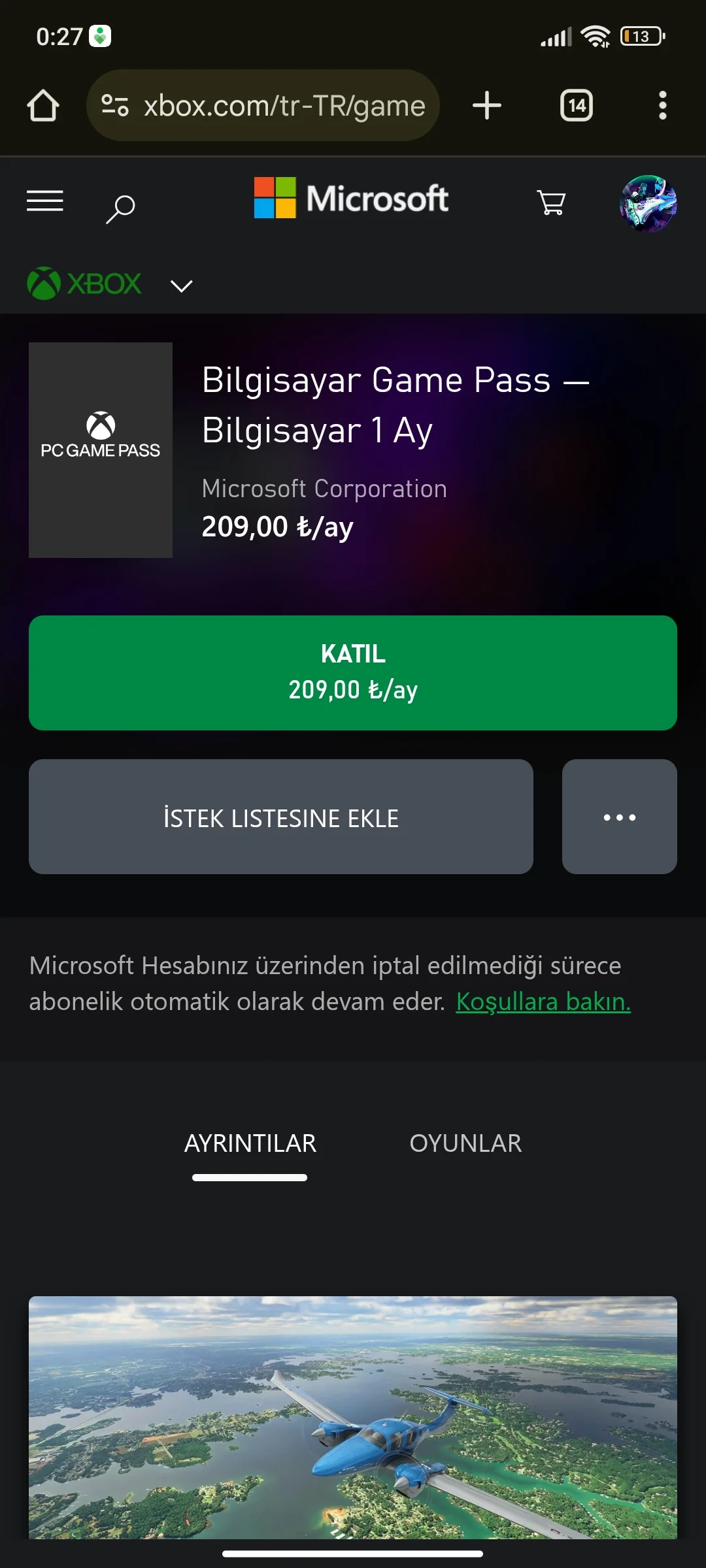This screenshot has width=706, height=1568.
Task: Open the account profile avatar
Action: pyautogui.click(x=648, y=203)
